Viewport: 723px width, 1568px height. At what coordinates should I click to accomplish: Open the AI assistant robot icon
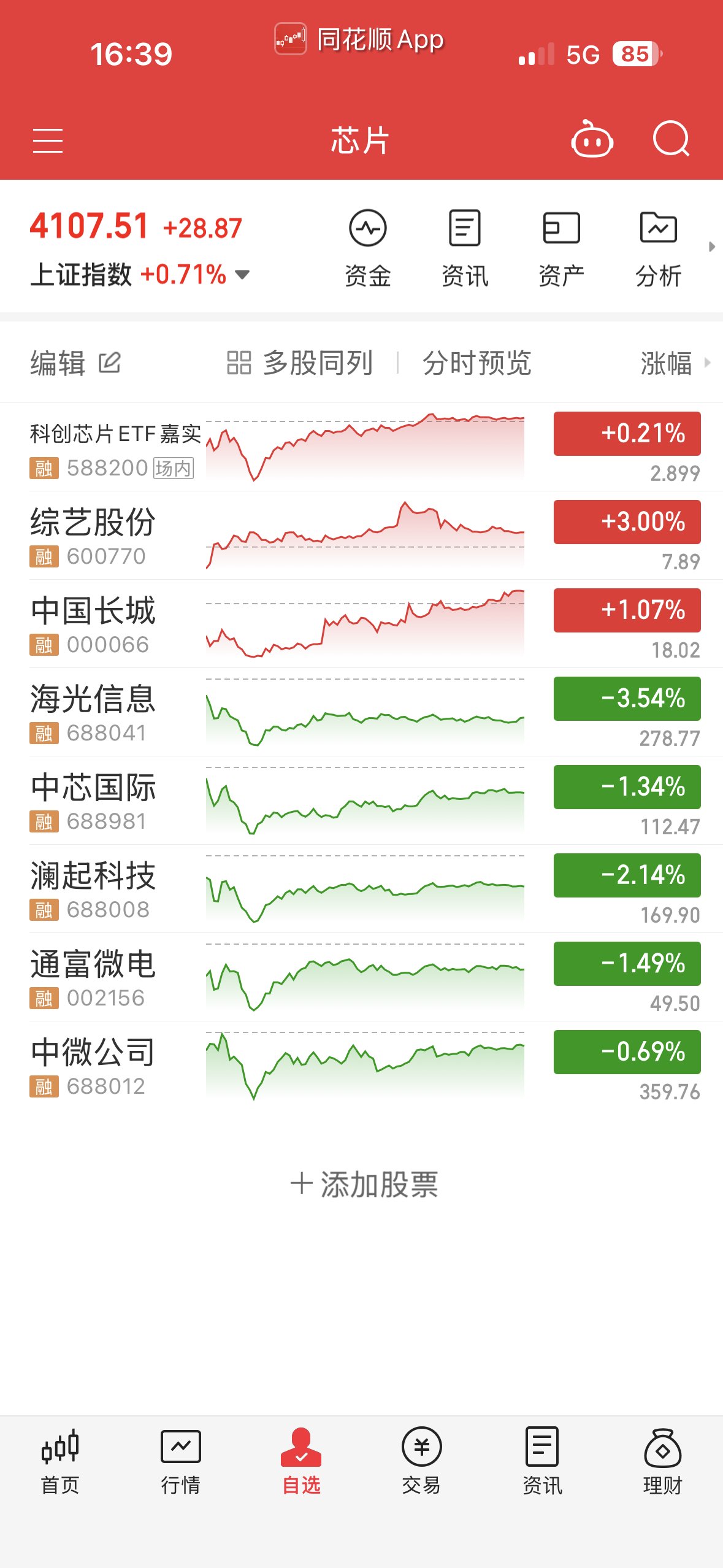(592, 140)
